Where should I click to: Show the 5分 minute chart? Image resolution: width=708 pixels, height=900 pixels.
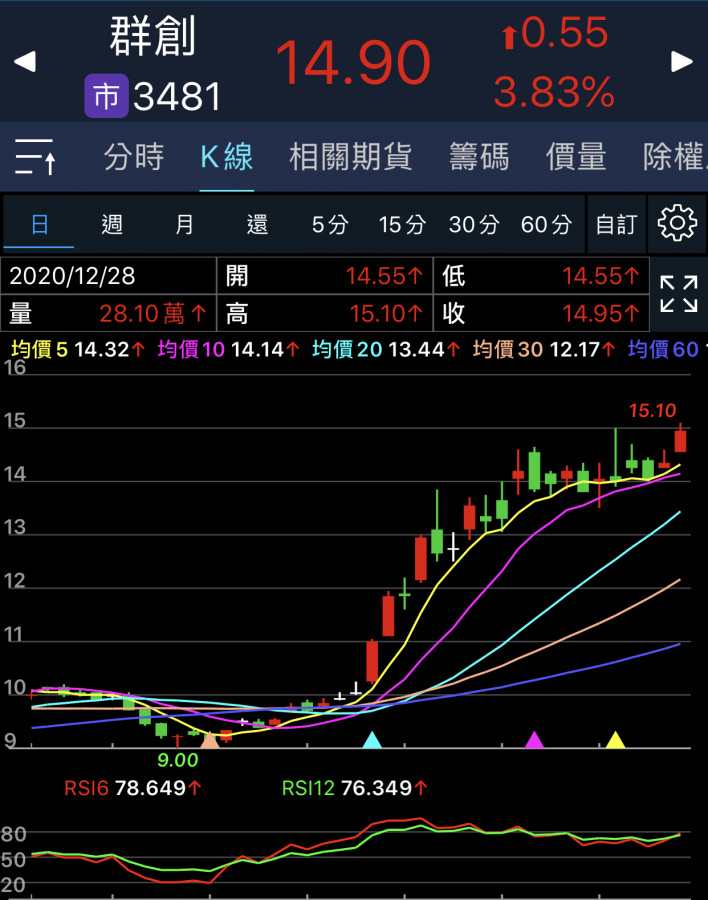[330, 224]
